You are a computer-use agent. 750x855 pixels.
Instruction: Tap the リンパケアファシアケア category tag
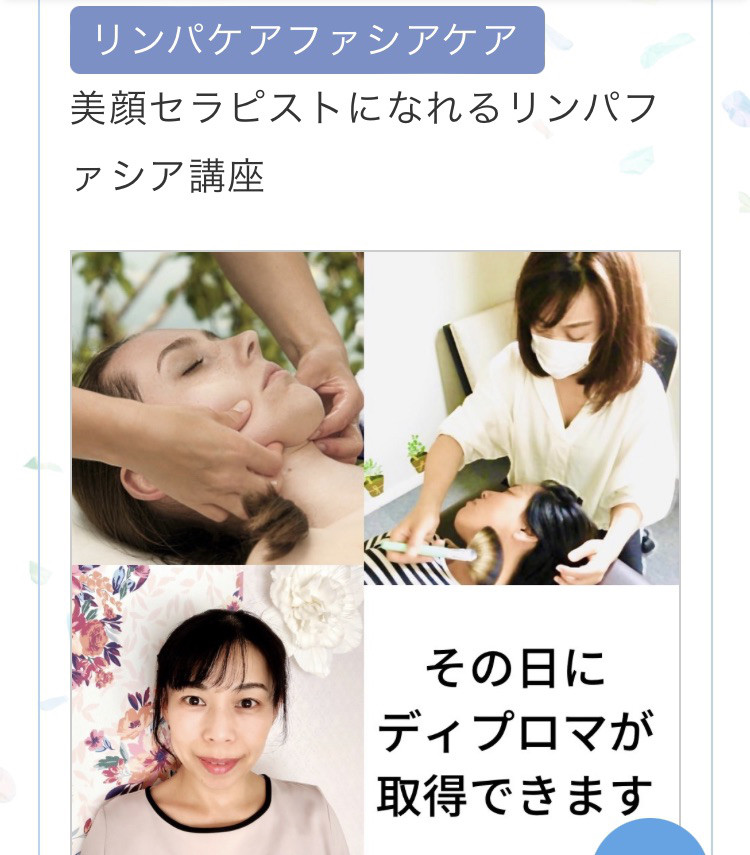point(307,40)
